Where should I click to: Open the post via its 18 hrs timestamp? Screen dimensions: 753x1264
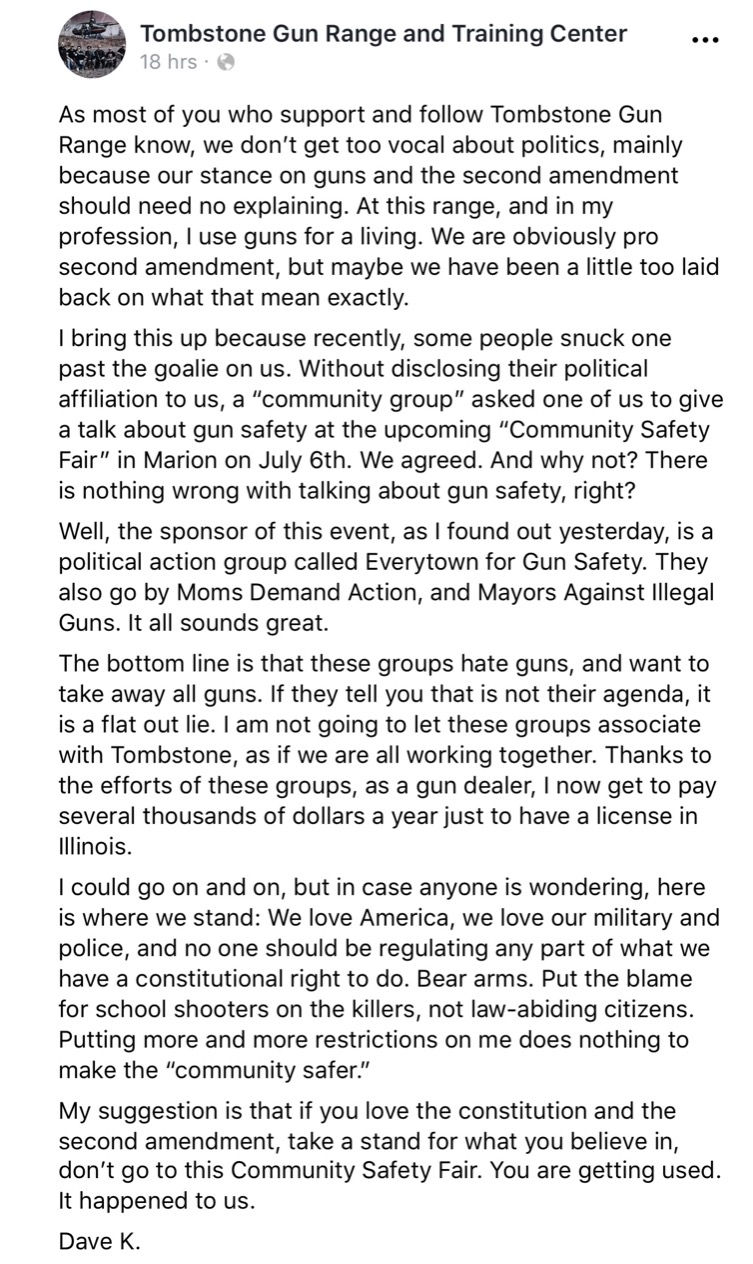tap(168, 62)
